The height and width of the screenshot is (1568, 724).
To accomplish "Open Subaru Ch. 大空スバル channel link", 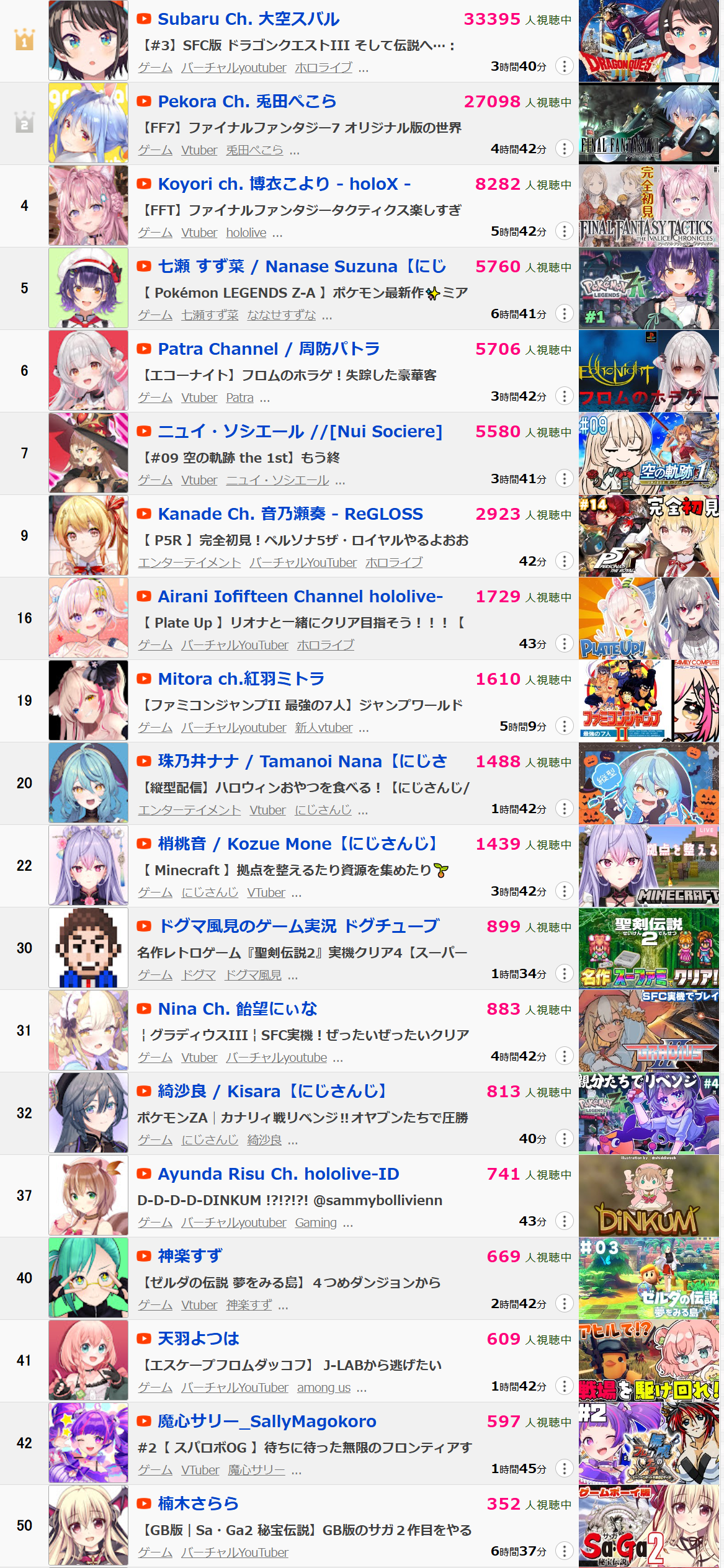I will [x=248, y=19].
